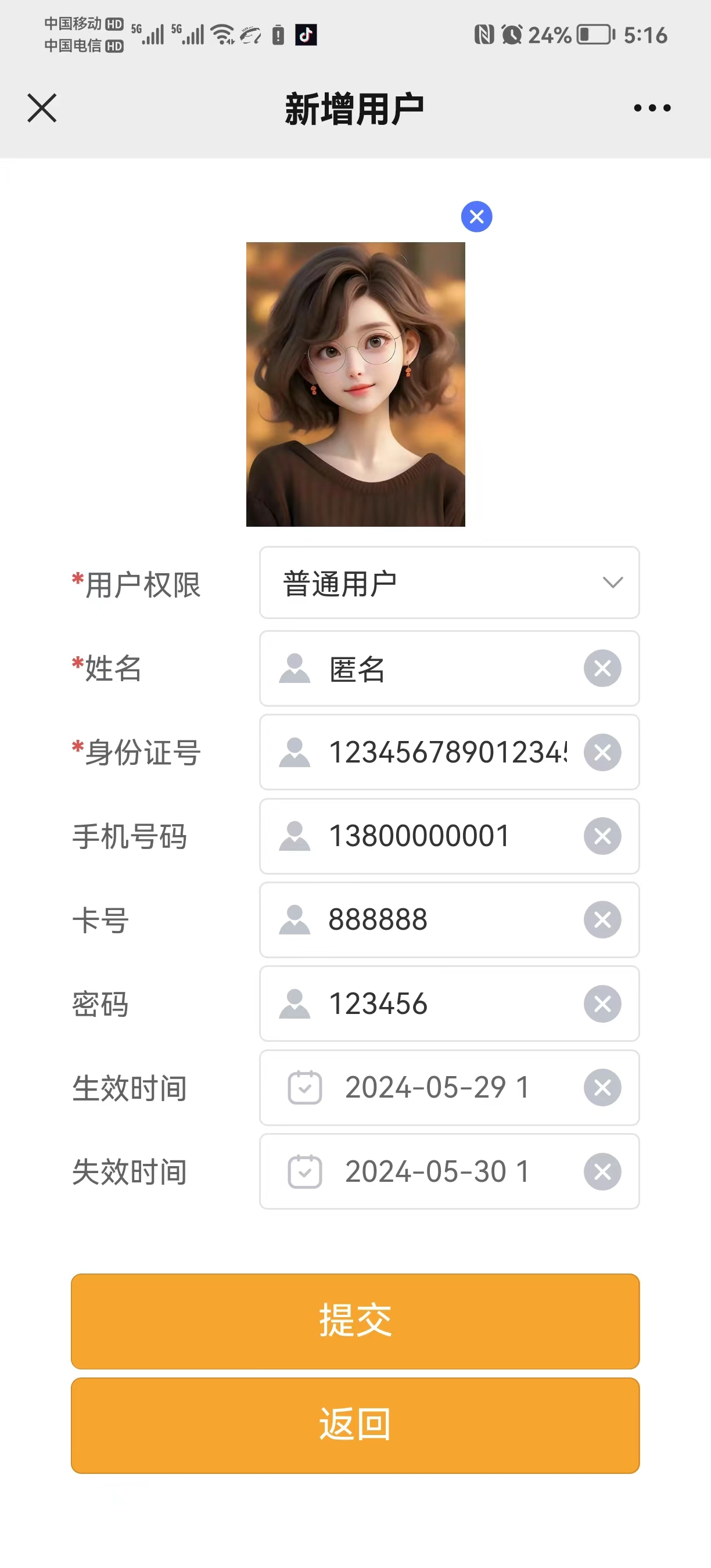
Task: Tap the uploaded portrait photo
Action: tap(355, 384)
